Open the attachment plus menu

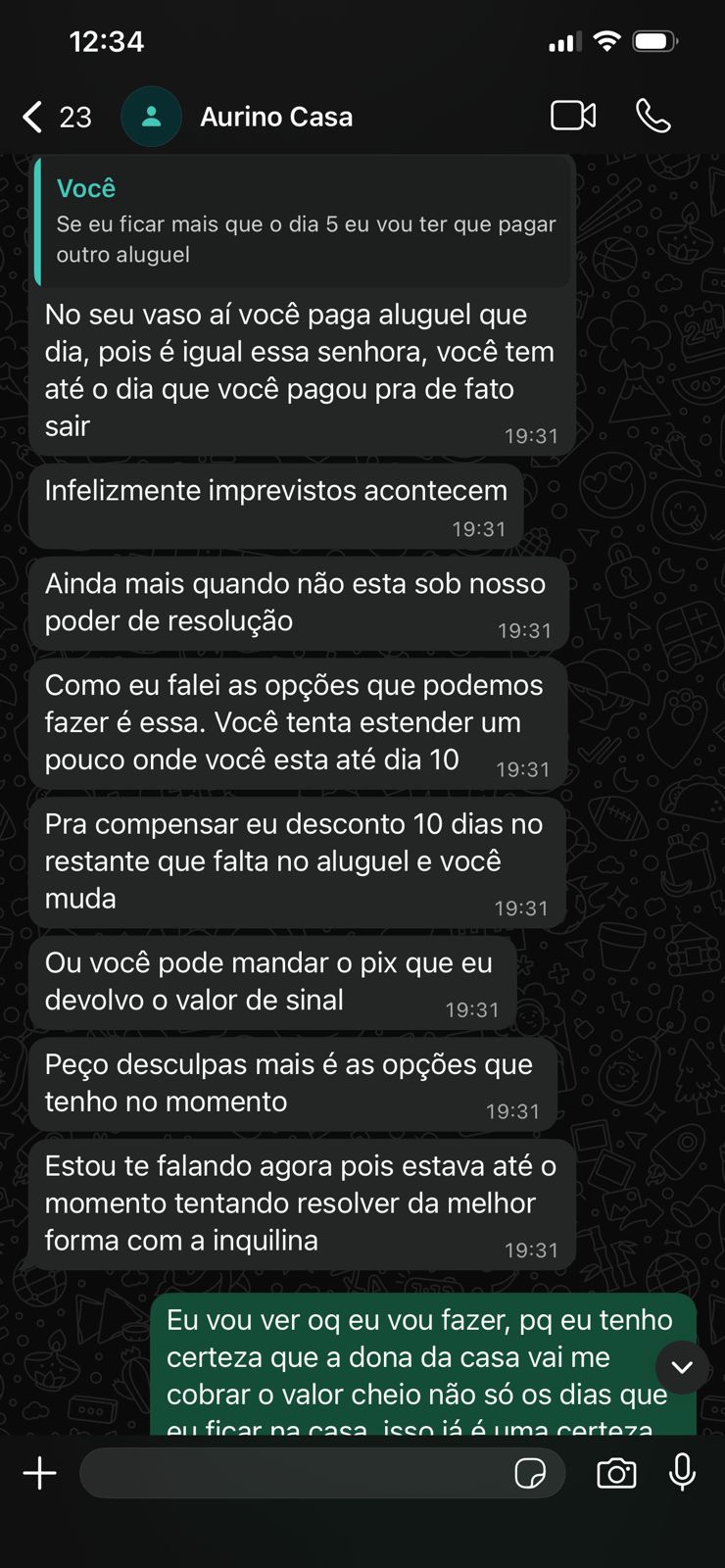tap(40, 1473)
